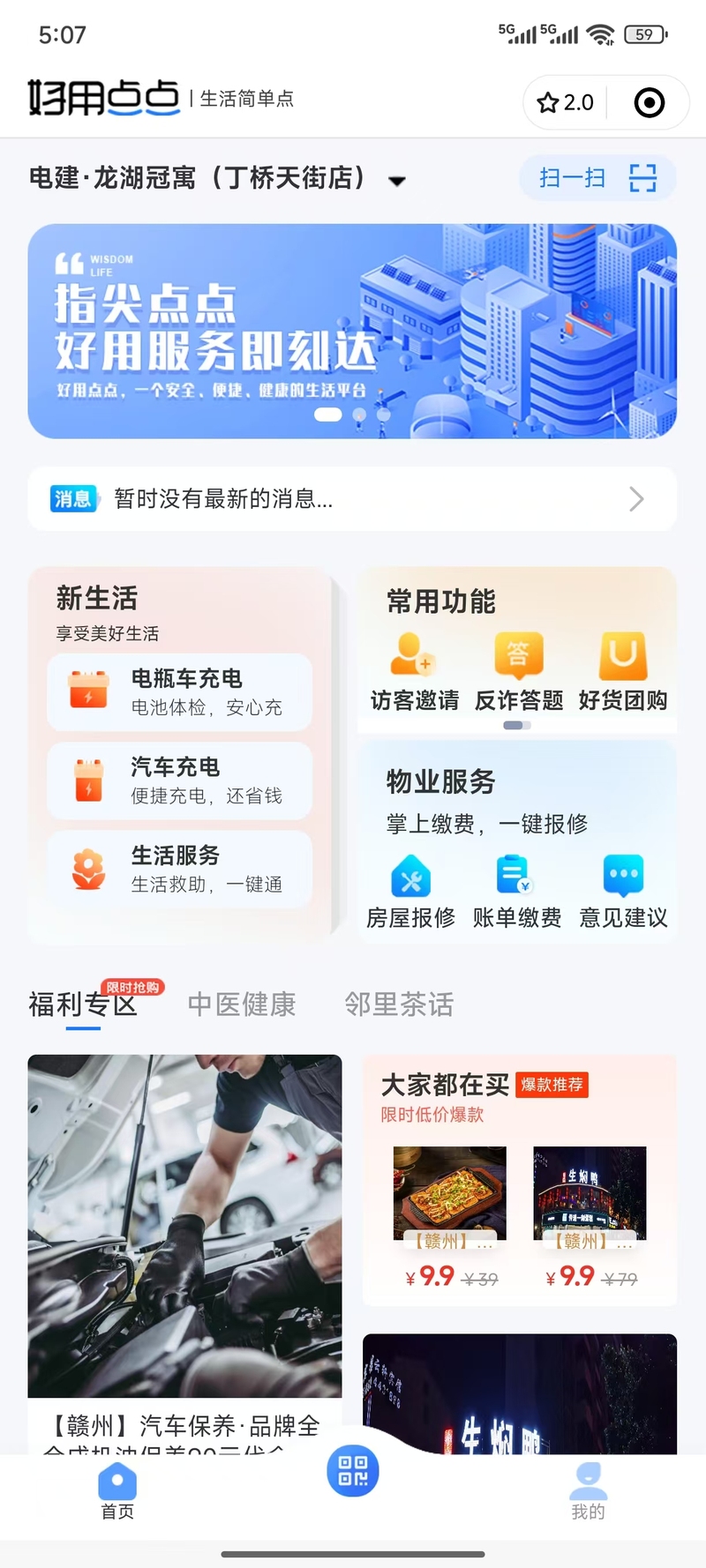Switch to the 邻里茶话 tab

[399, 1004]
